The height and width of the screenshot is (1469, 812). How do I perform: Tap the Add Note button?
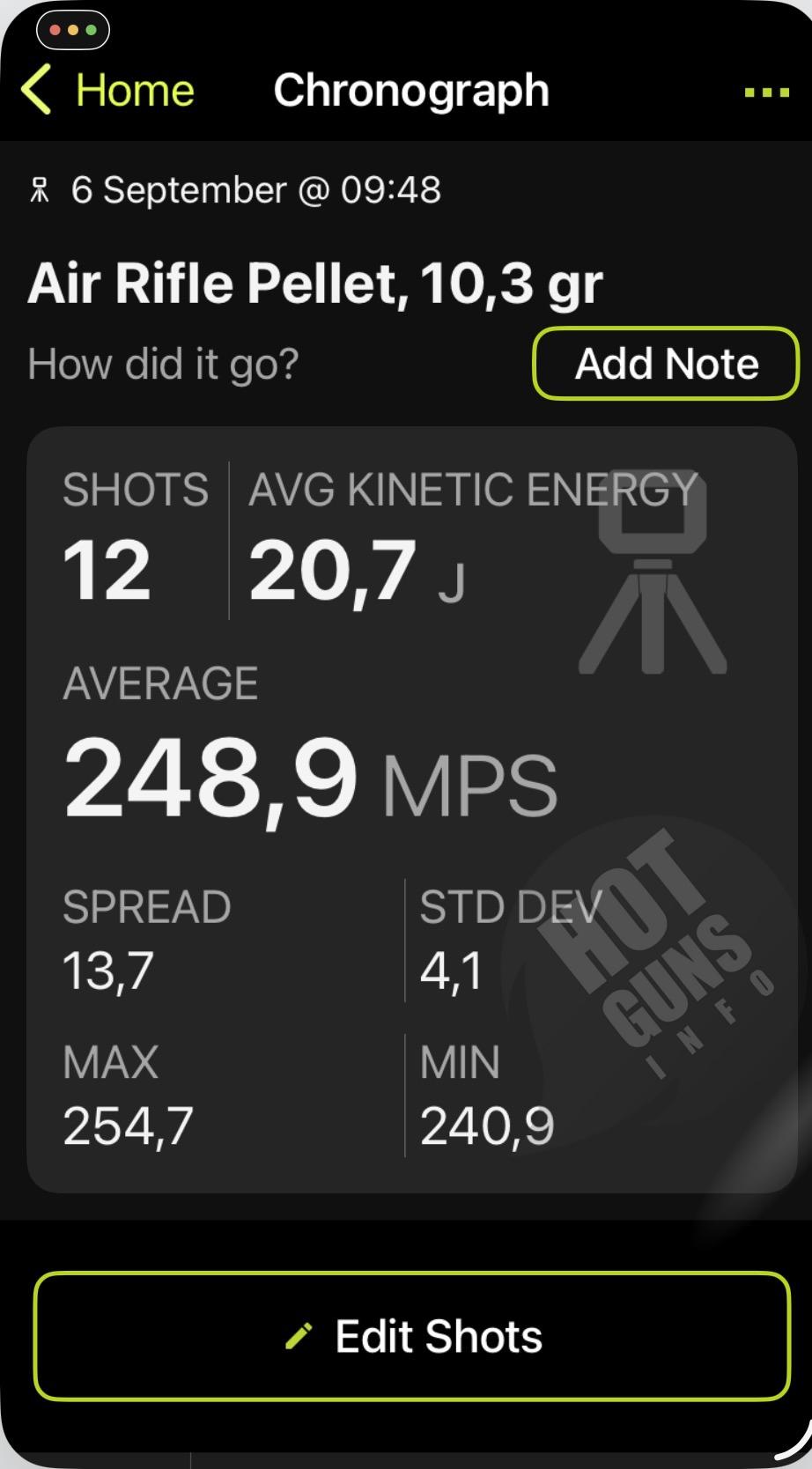[666, 363]
